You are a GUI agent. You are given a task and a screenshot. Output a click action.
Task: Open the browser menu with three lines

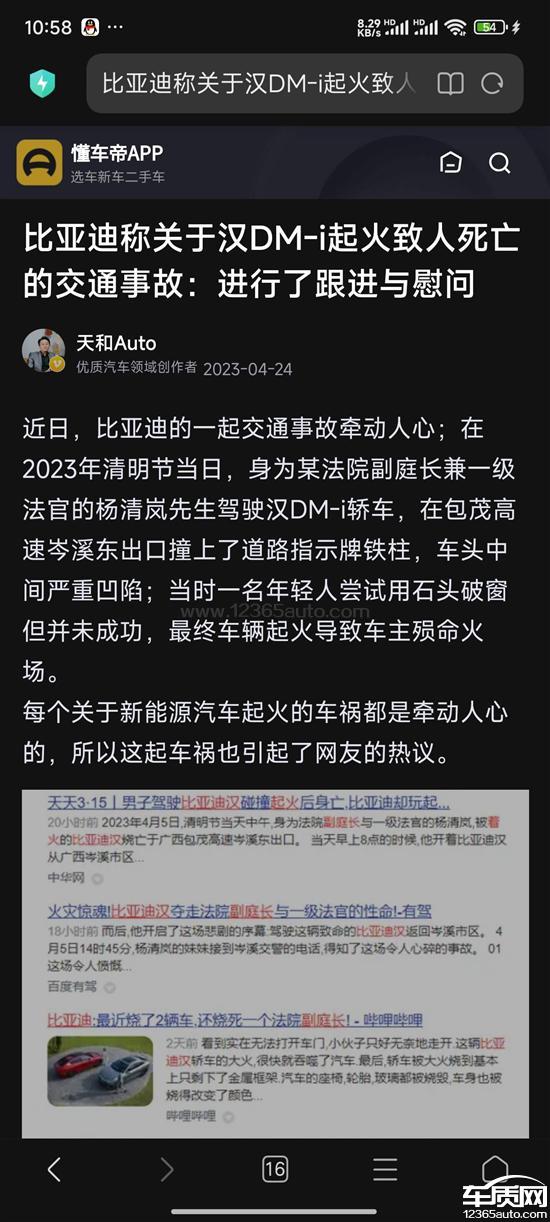[385, 1168]
